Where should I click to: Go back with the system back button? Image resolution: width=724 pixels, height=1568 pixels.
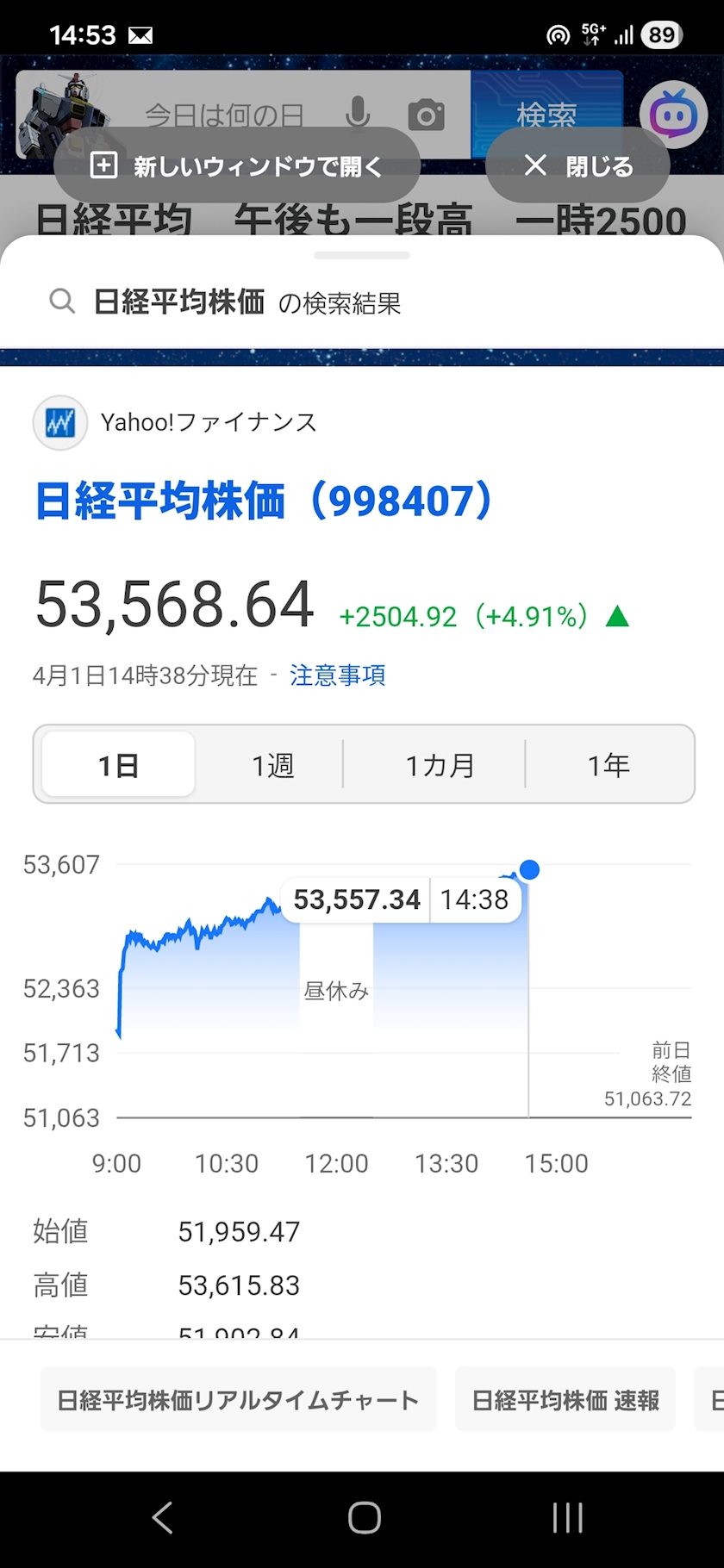pos(162,1518)
